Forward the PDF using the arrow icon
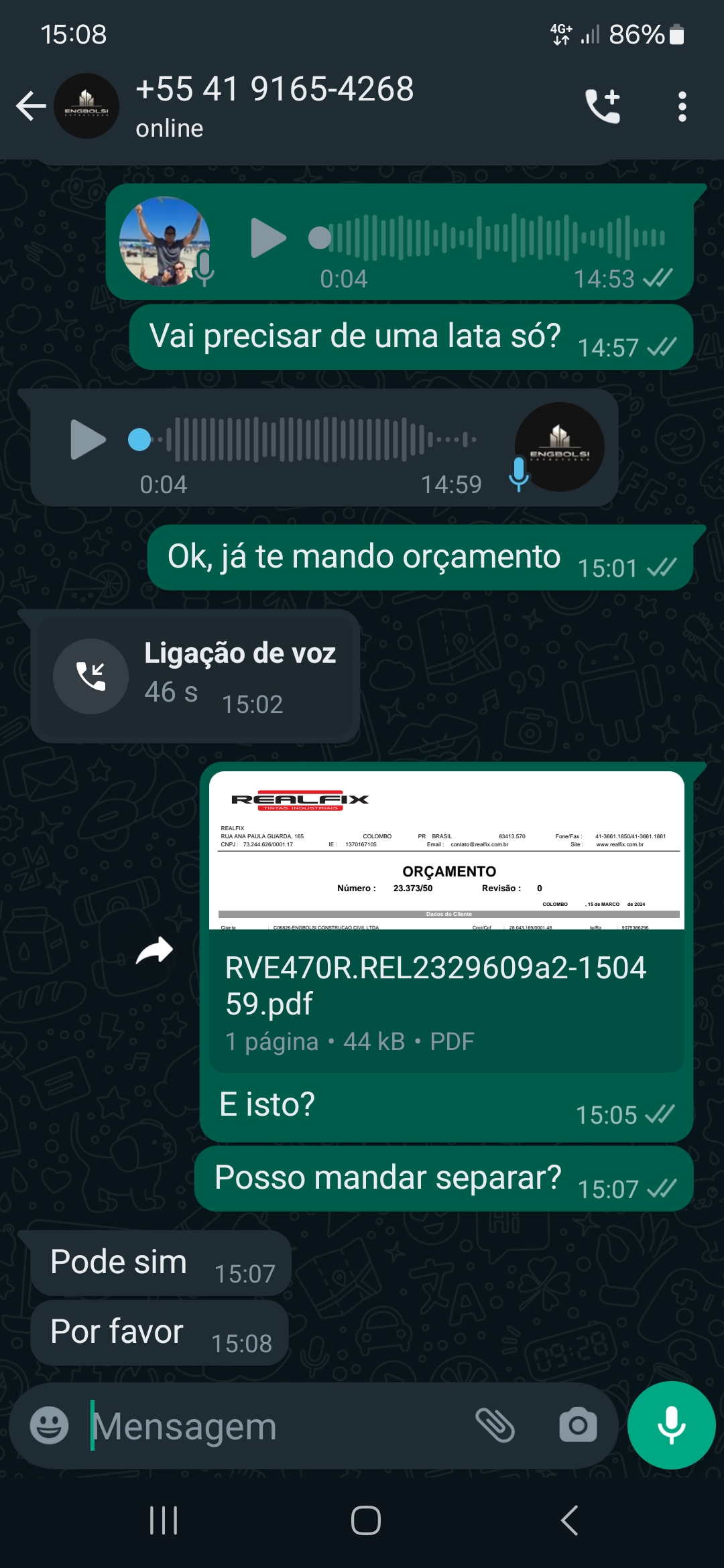Image resolution: width=724 pixels, height=1568 pixels. click(155, 950)
